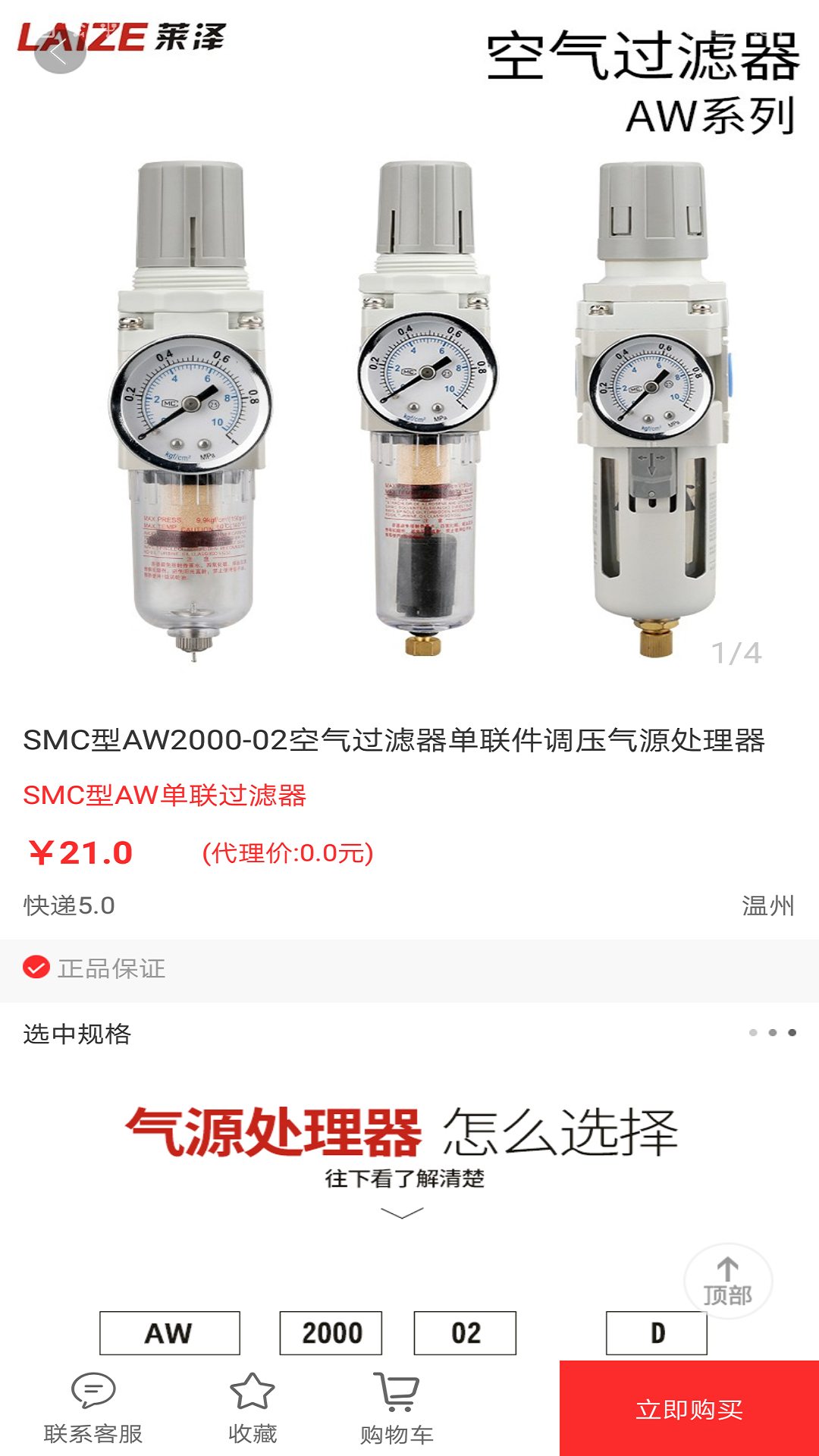The width and height of the screenshot is (819, 1456).
Task: Jump back to top with 顶部 button
Action: click(728, 1282)
